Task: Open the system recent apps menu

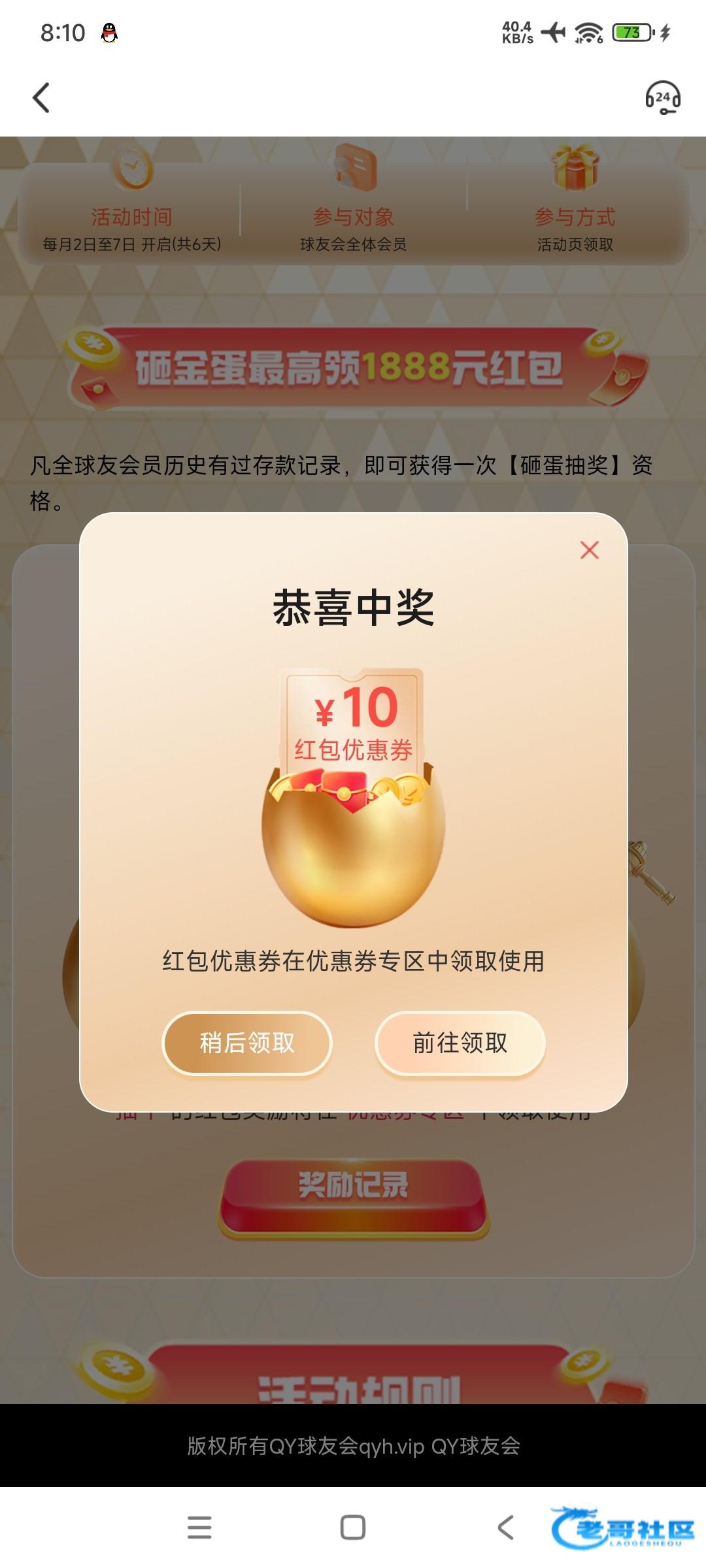Action: [199, 1527]
